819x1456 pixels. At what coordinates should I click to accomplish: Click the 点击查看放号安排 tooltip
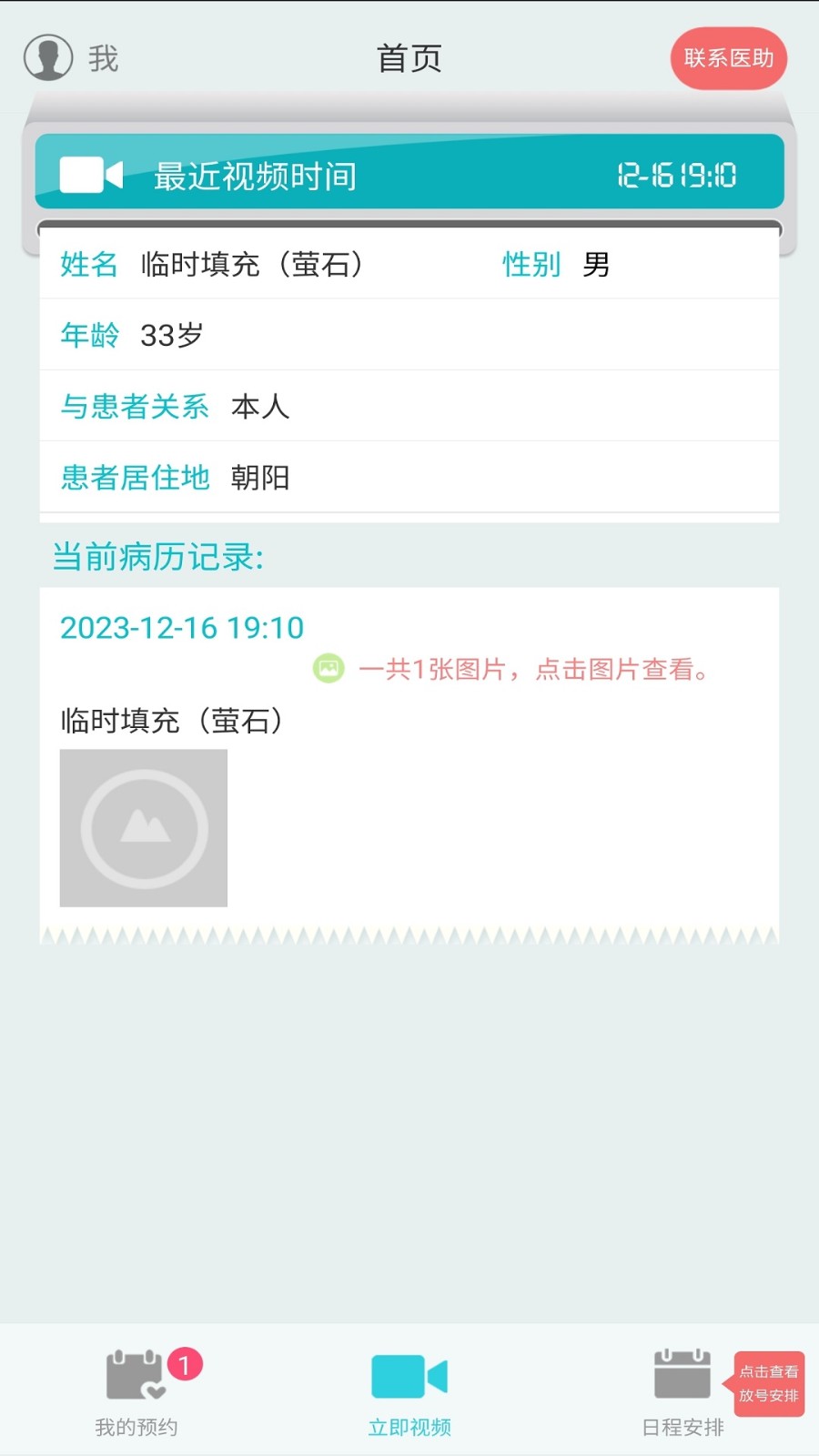(x=769, y=1385)
